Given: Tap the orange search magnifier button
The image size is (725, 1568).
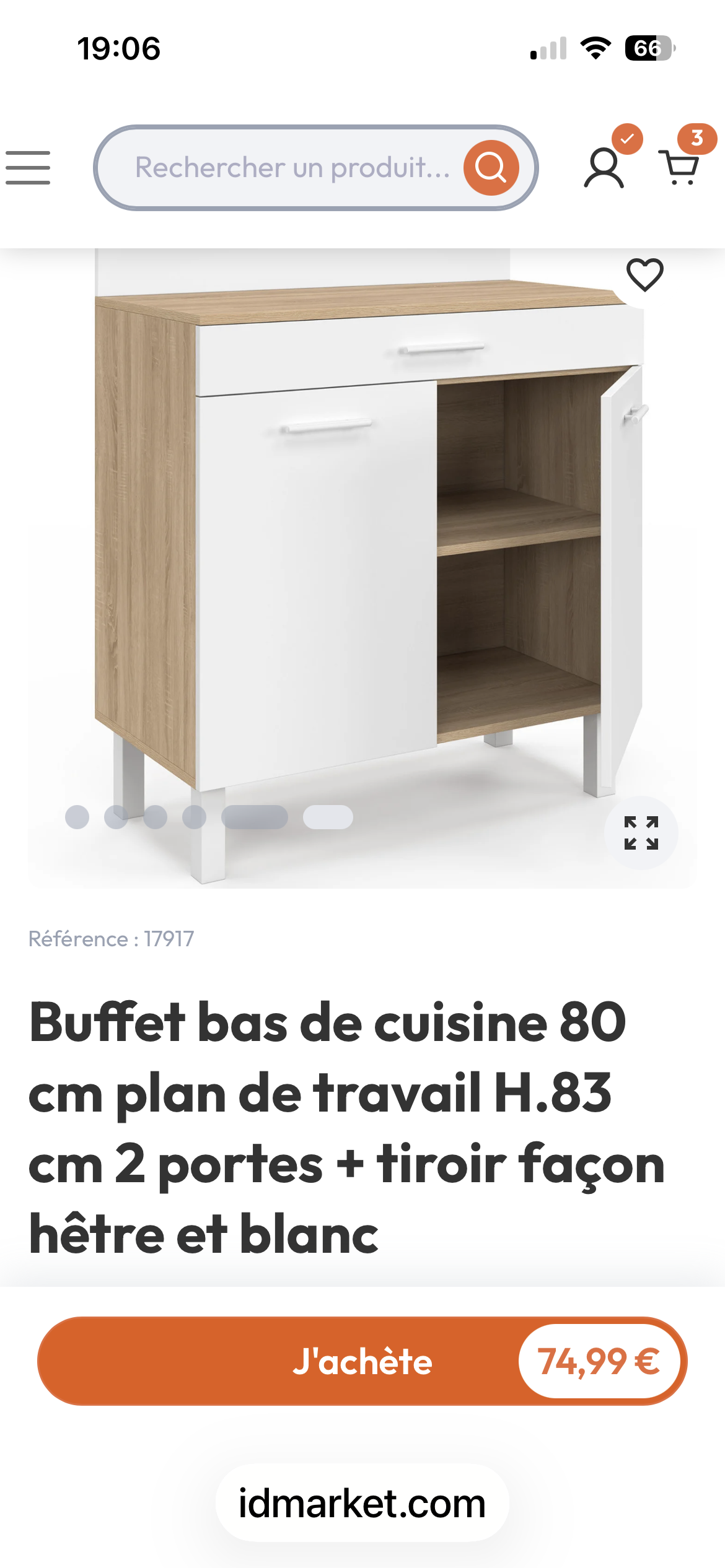Looking at the screenshot, I should [491, 168].
